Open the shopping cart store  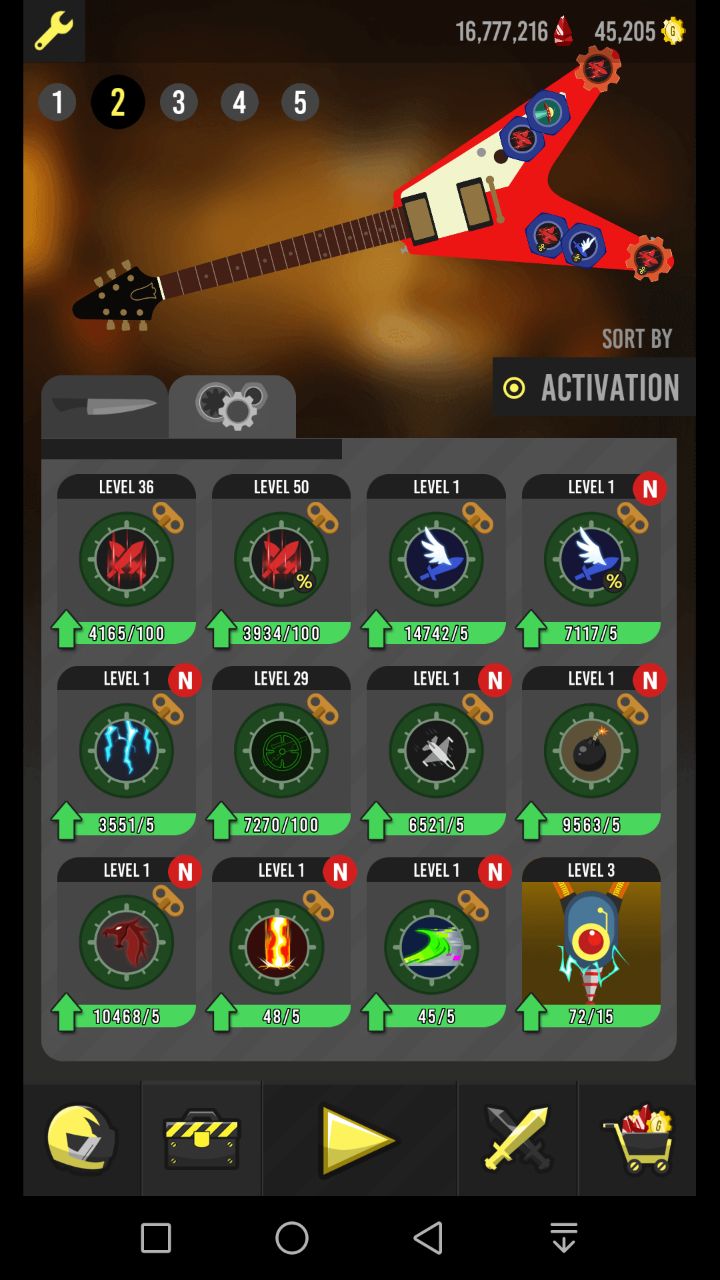(x=637, y=1139)
